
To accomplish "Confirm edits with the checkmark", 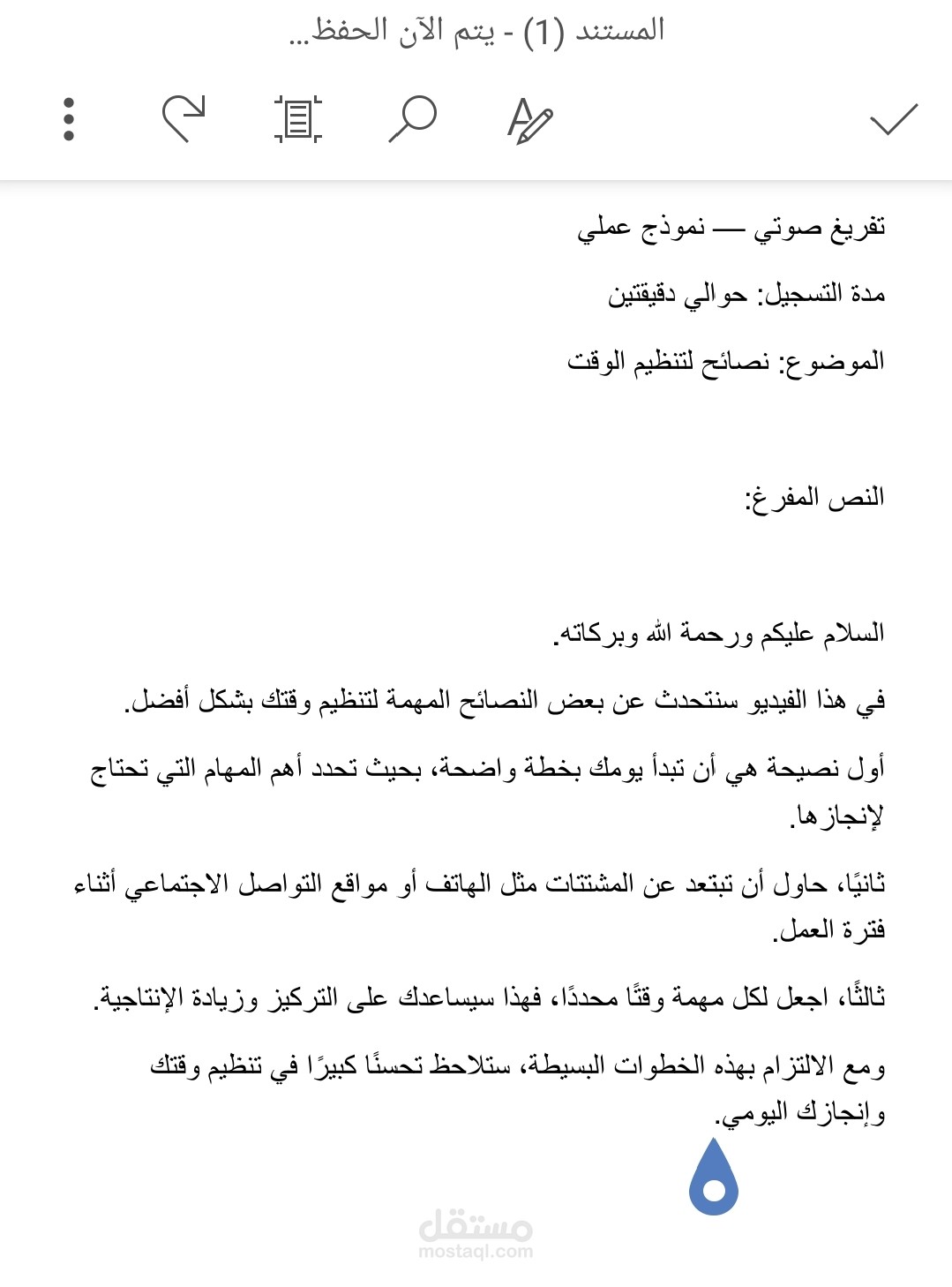I will (893, 120).
